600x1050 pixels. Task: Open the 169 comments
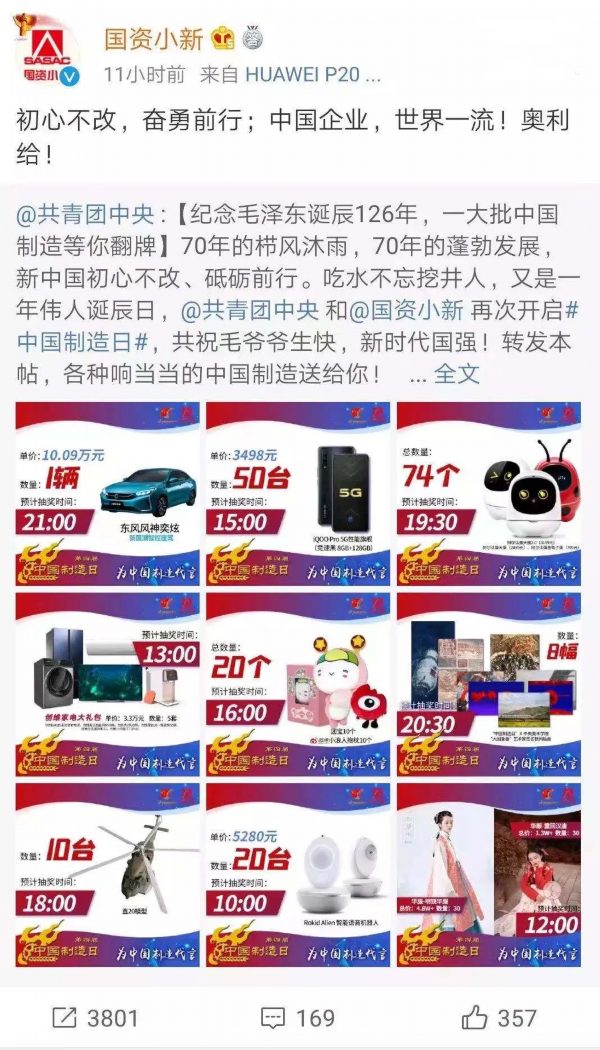(297, 1018)
